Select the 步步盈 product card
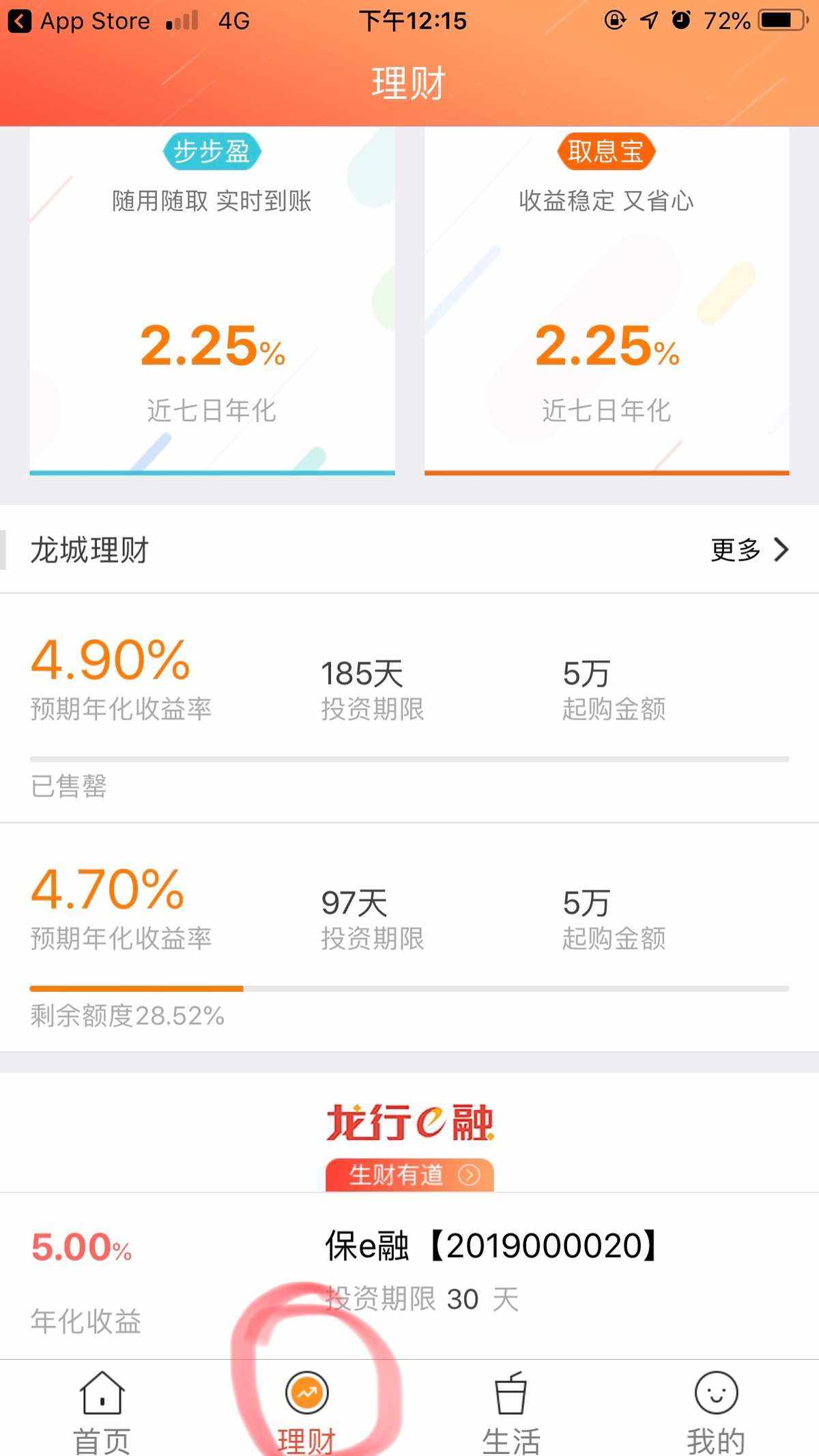The image size is (819, 1456). tap(212, 307)
